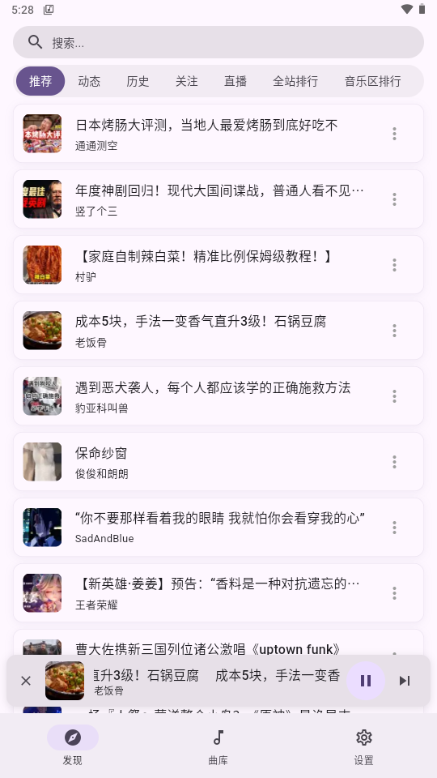Show the 音乐区排行 ranking tab

(373, 81)
